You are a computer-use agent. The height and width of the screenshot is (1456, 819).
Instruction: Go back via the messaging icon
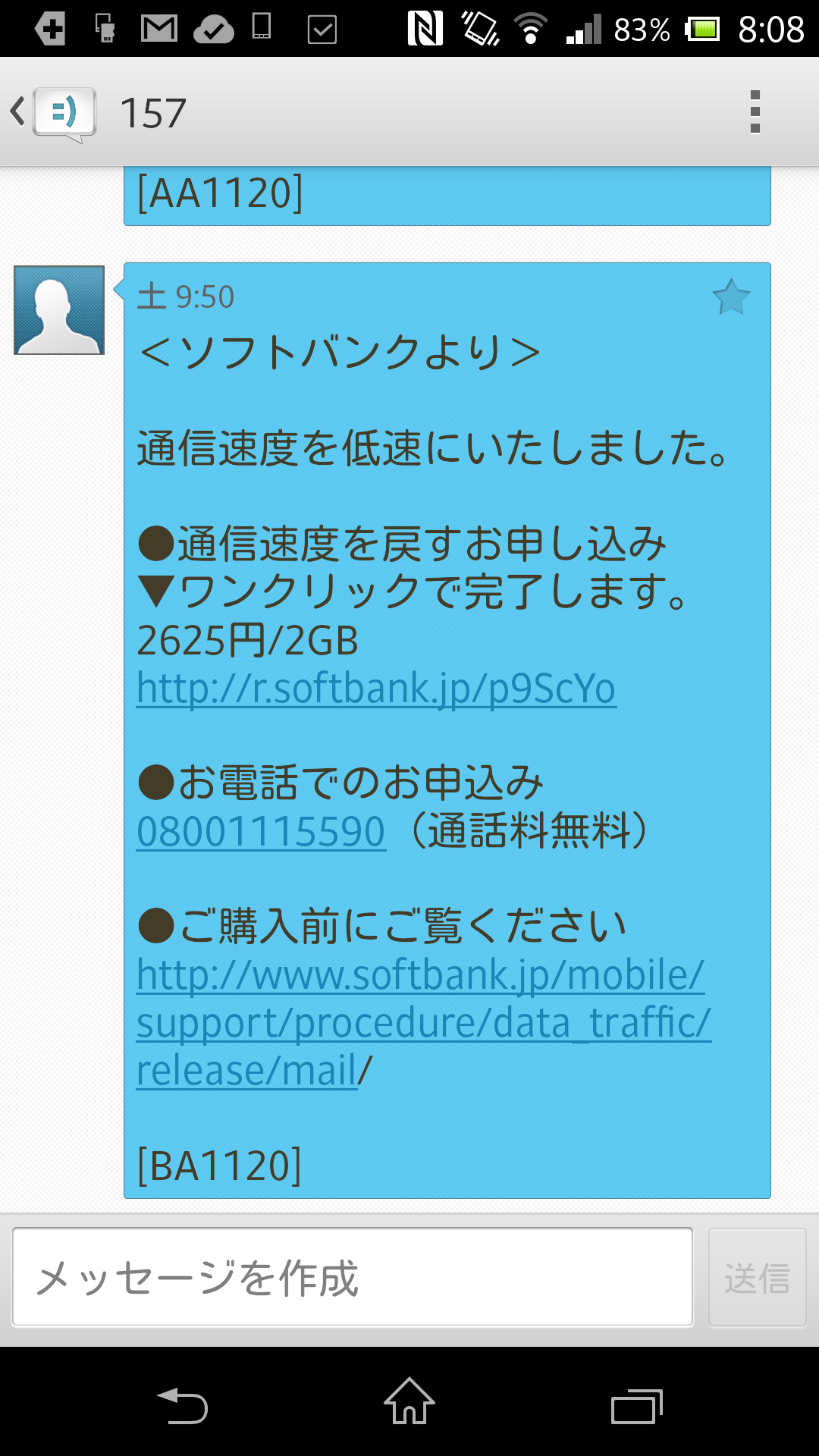pos(53,113)
